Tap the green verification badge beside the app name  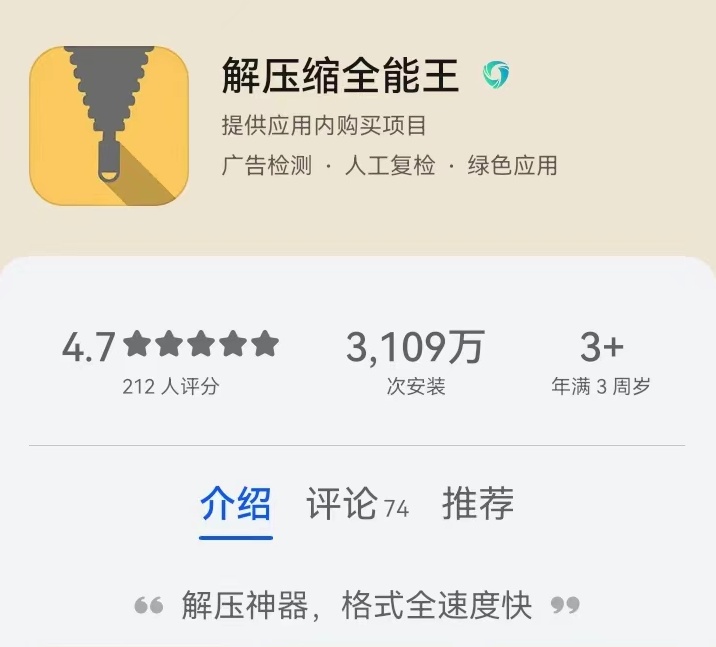point(496,74)
